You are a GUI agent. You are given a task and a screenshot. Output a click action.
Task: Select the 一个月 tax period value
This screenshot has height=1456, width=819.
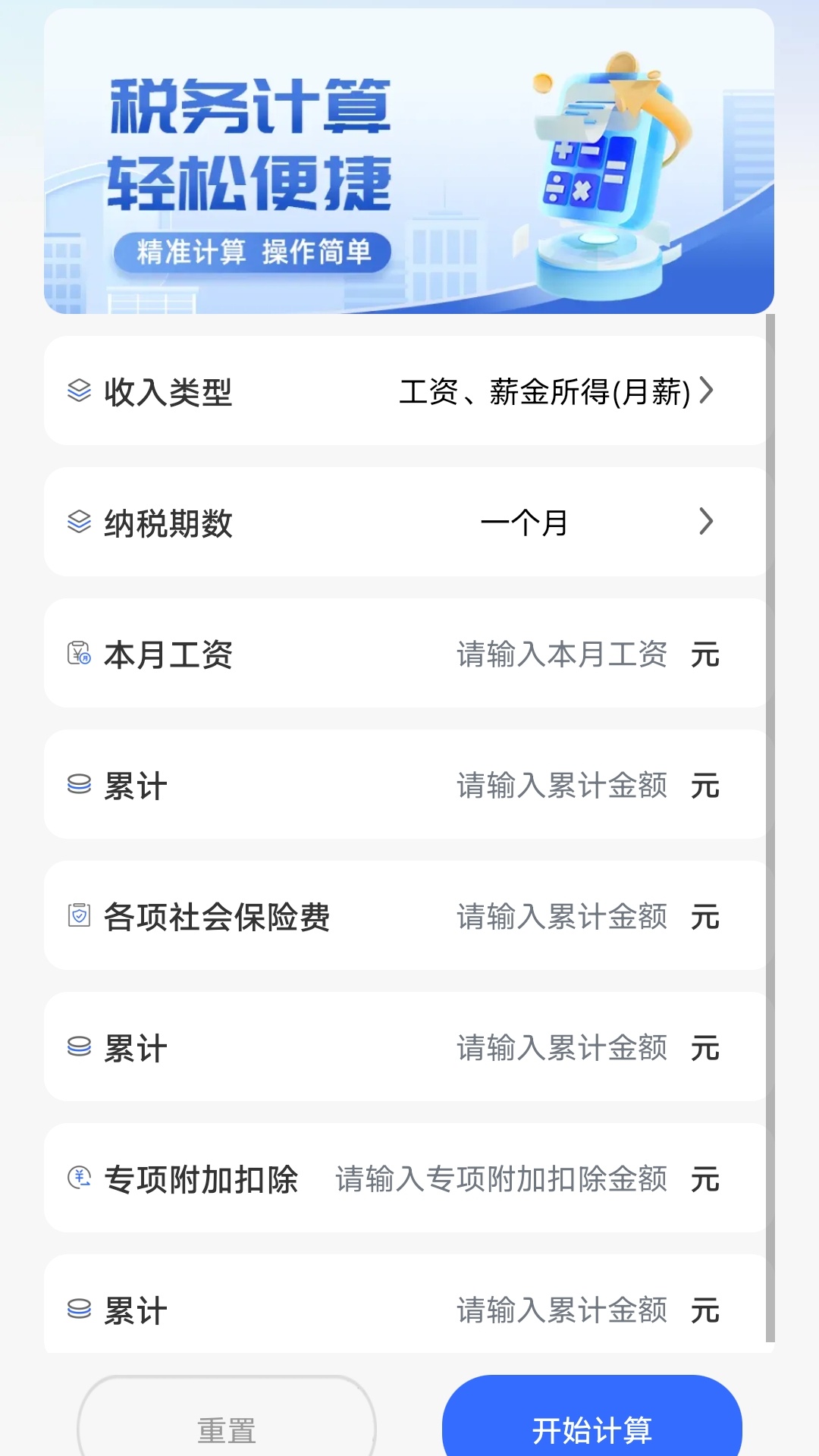tap(526, 522)
